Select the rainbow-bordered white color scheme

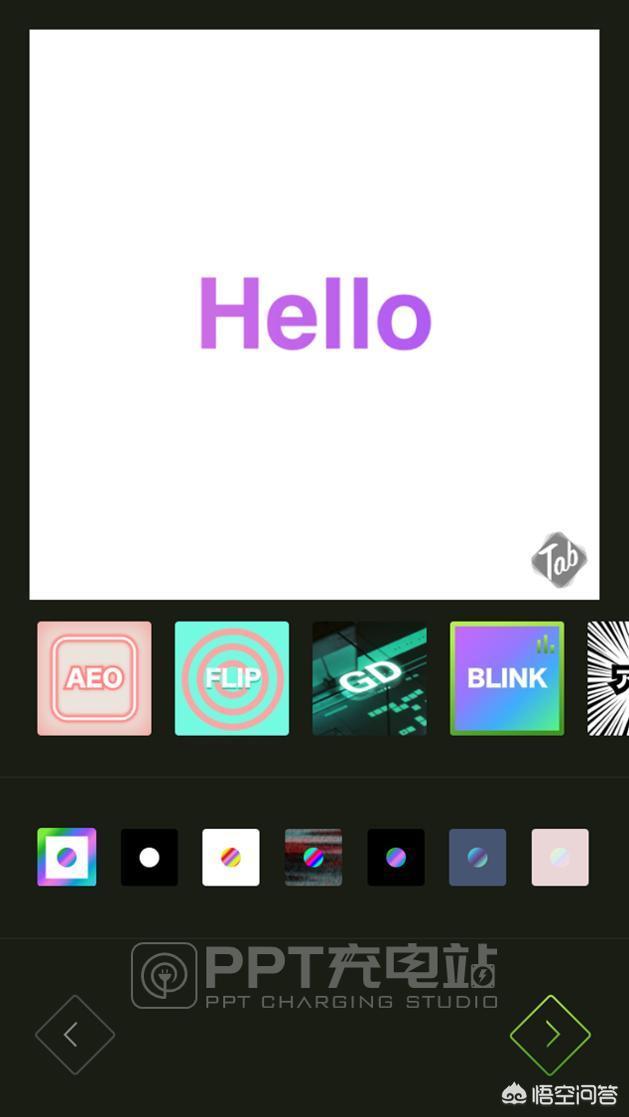(x=67, y=857)
